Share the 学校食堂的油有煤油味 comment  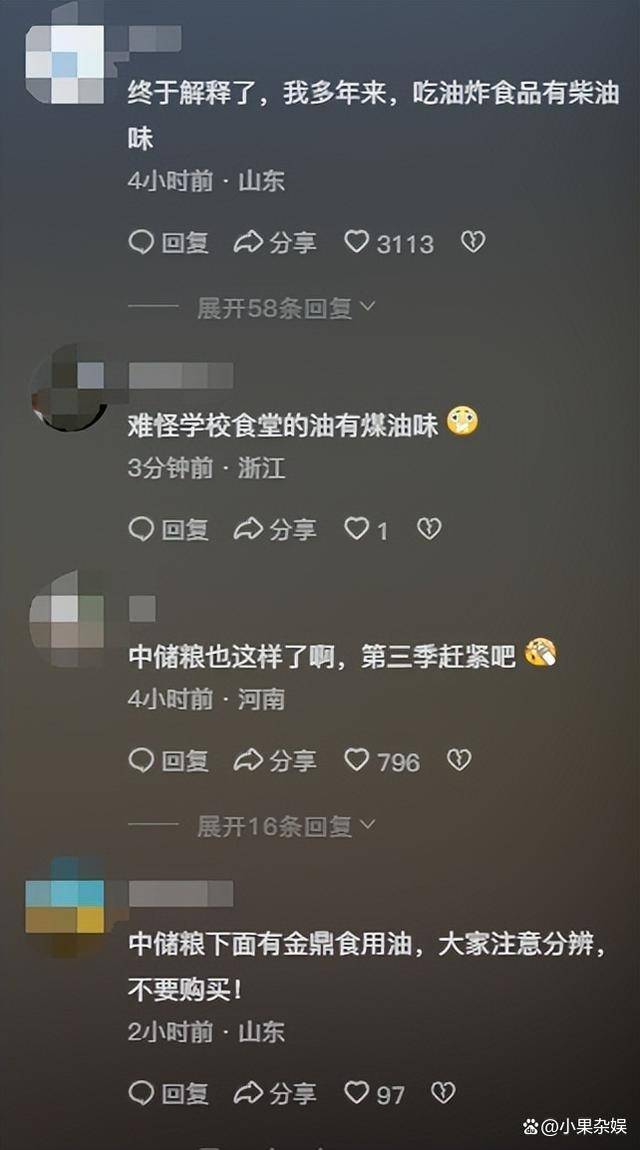click(275, 529)
